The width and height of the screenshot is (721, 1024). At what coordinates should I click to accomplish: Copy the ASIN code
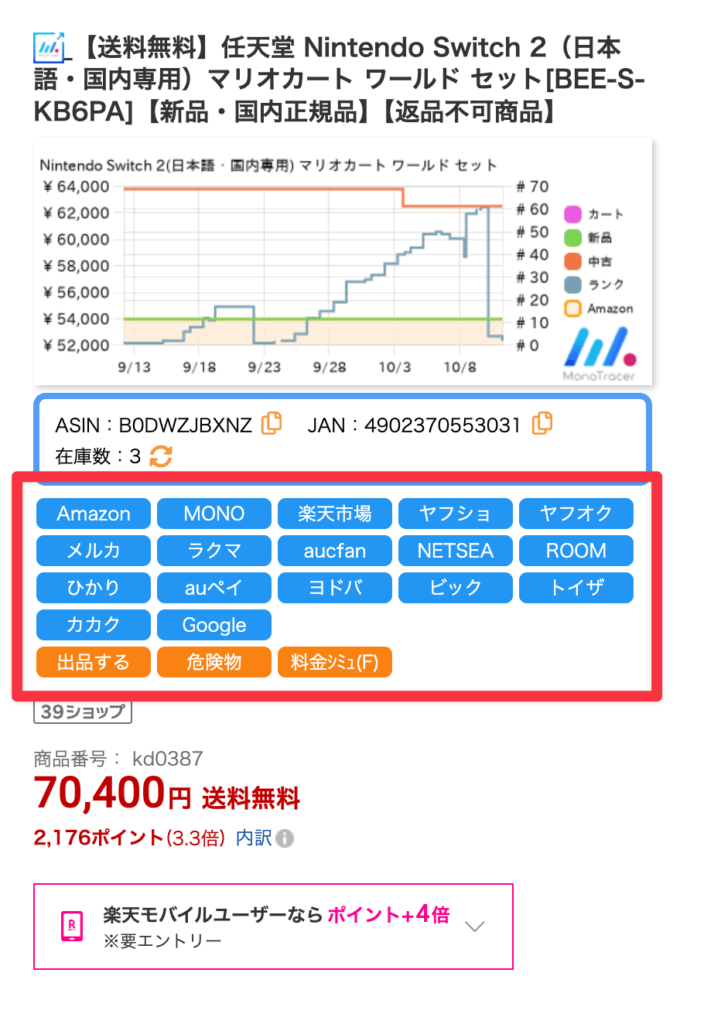(271, 424)
